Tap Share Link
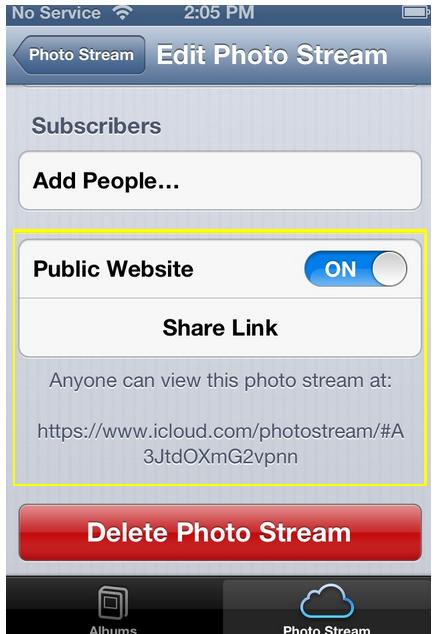This screenshot has width=439, height=634. [x=220, y=328]
